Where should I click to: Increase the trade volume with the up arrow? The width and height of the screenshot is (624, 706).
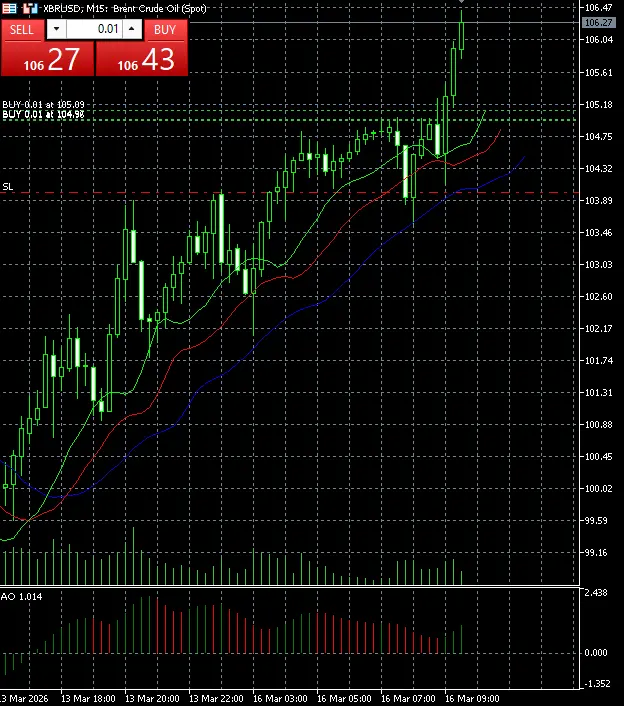pos(133,30)
